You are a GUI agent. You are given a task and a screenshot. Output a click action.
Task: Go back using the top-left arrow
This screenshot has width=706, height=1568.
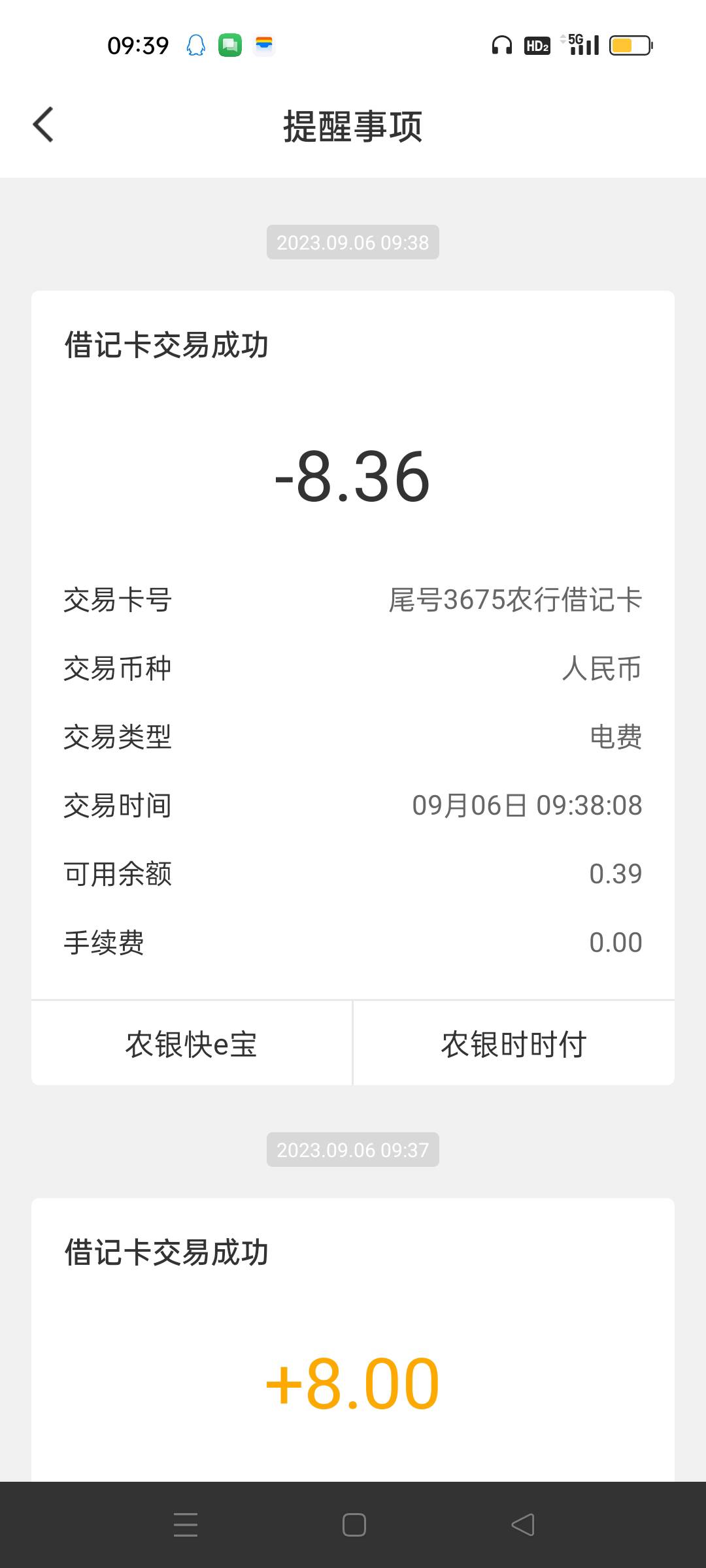(x=43, y=124)
